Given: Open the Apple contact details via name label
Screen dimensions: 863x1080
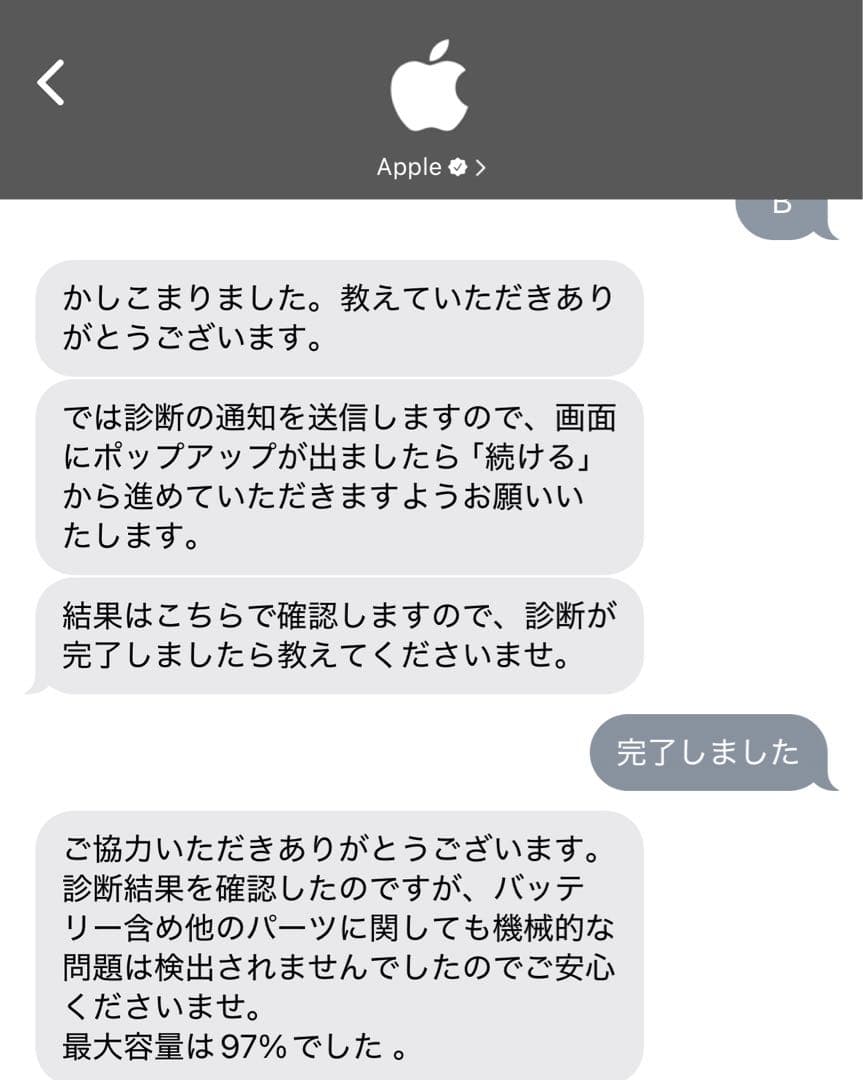Looking at the screenshot, I should click(x=410, y=166).
